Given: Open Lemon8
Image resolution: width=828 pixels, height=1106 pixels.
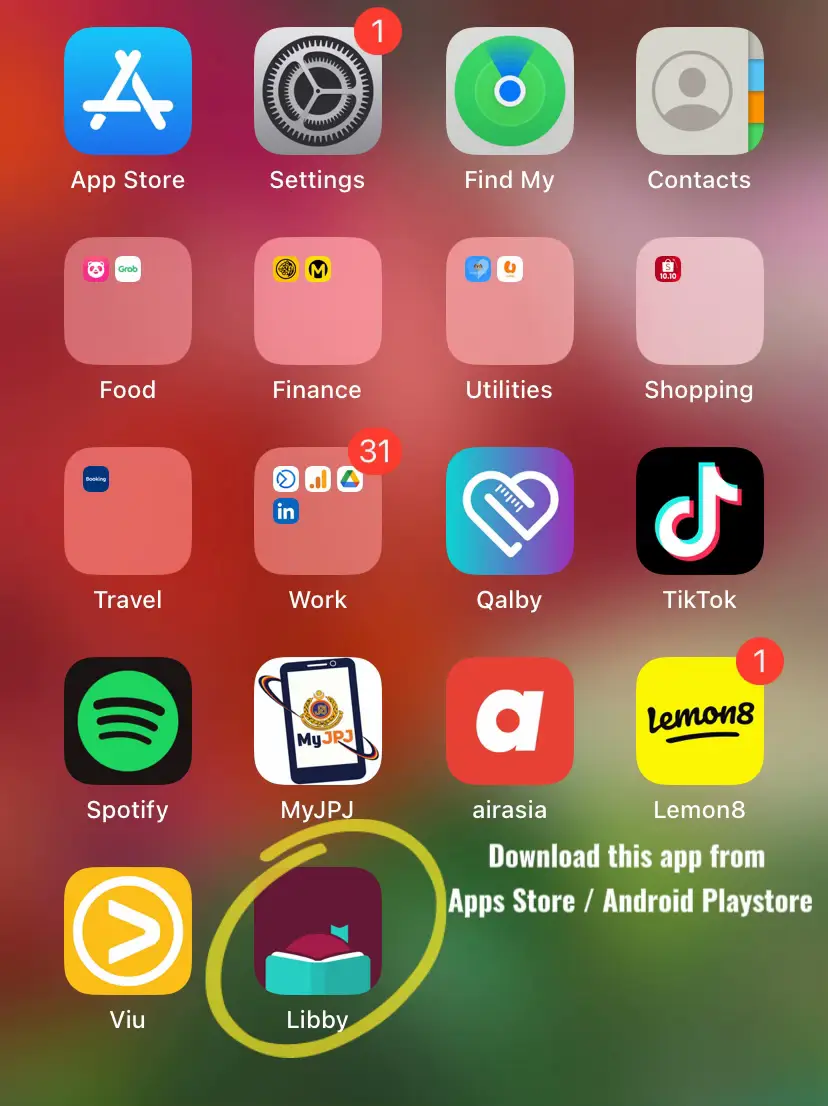Looking at the screenshot, I should coord(699,721).
